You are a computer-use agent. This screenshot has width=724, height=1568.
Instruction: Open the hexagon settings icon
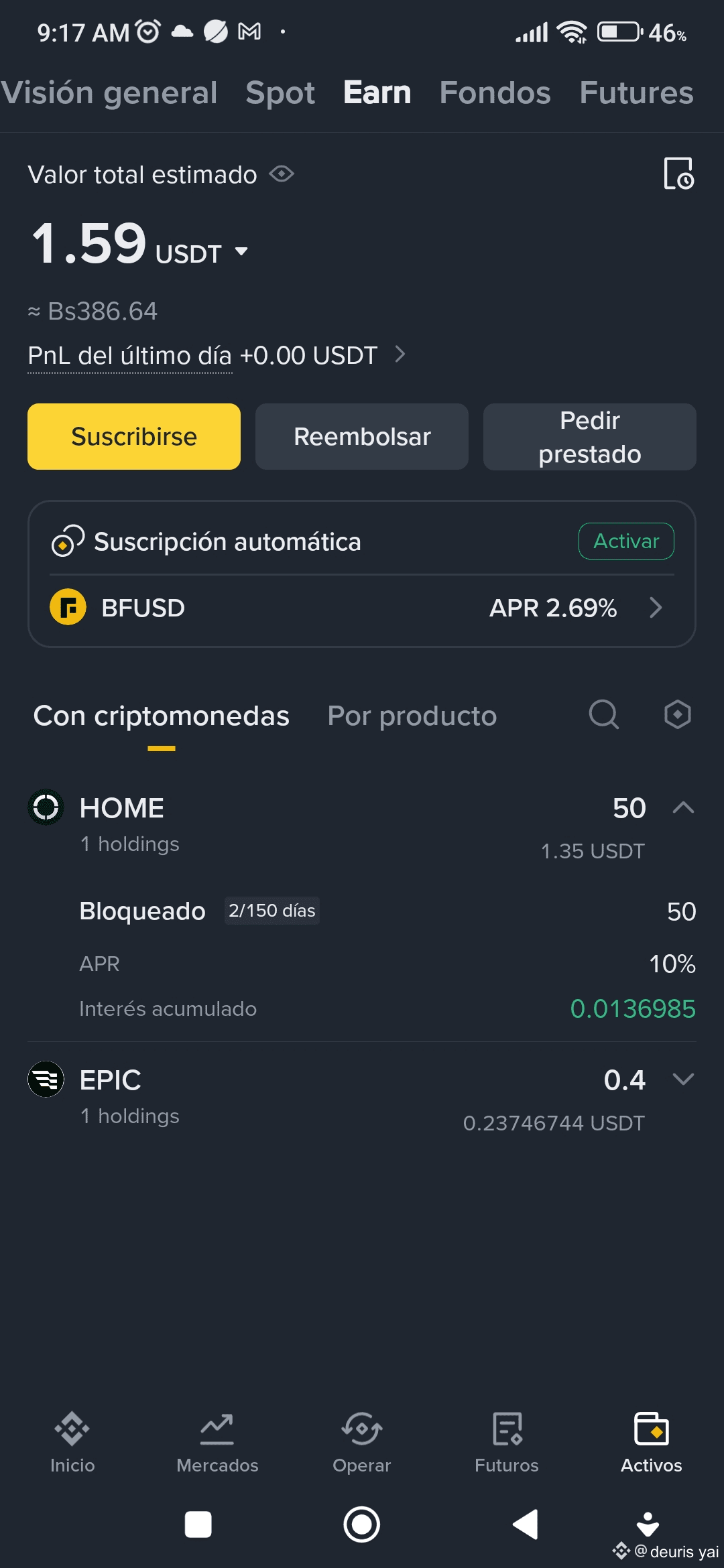678,714
